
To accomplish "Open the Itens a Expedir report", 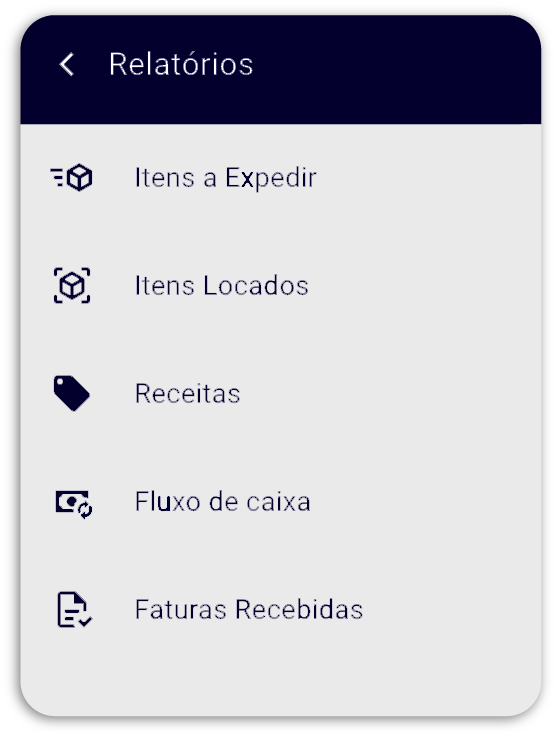I will click(280, 178).
